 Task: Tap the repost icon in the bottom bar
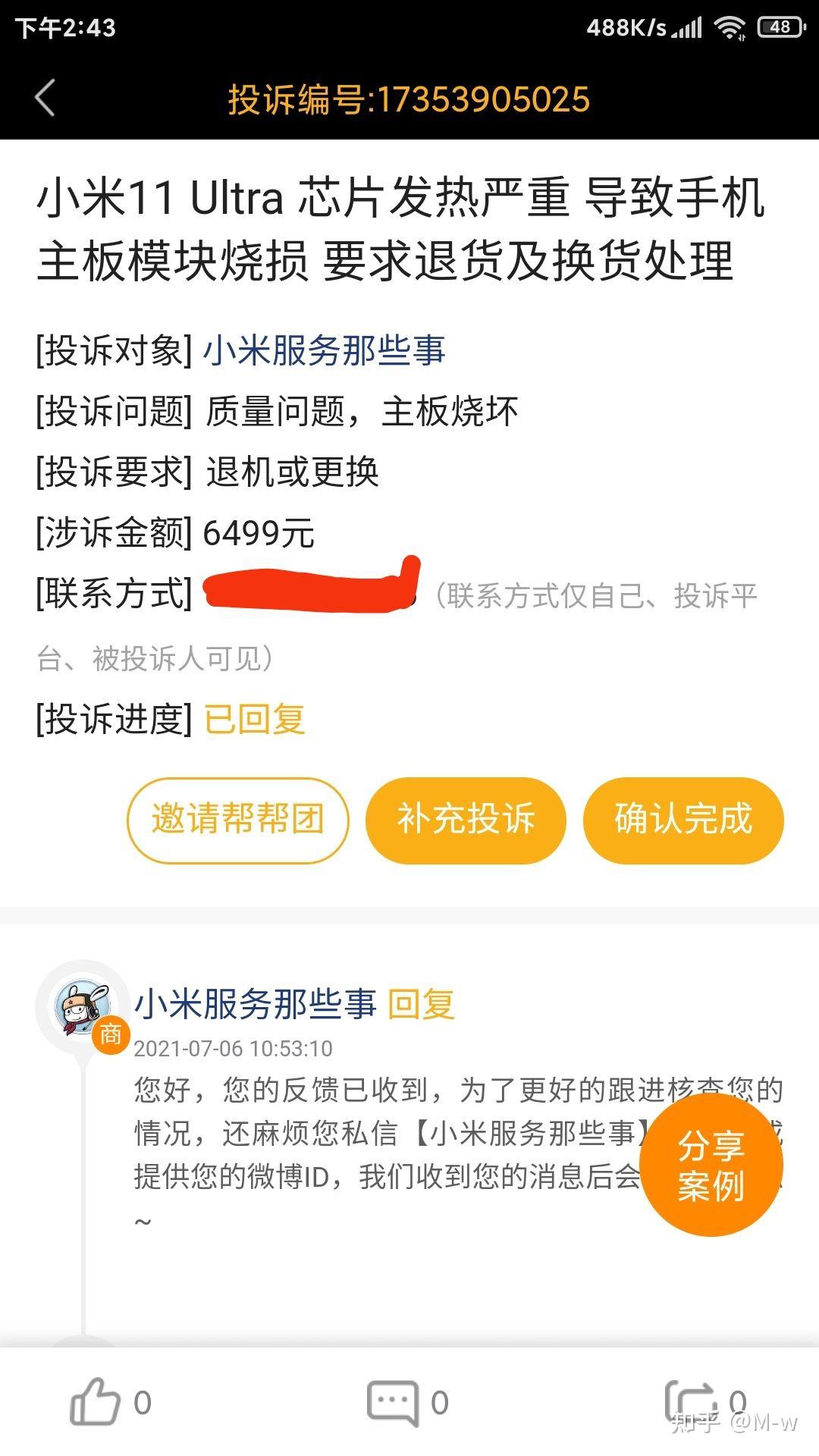[x=692, y=1402]
